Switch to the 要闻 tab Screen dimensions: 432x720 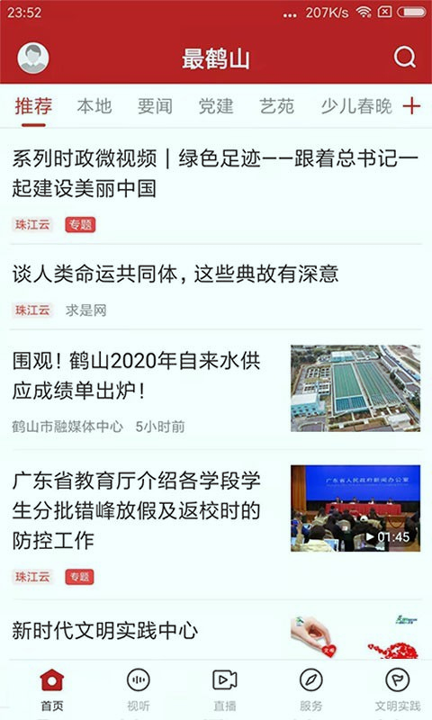click(x=155, y=106)
